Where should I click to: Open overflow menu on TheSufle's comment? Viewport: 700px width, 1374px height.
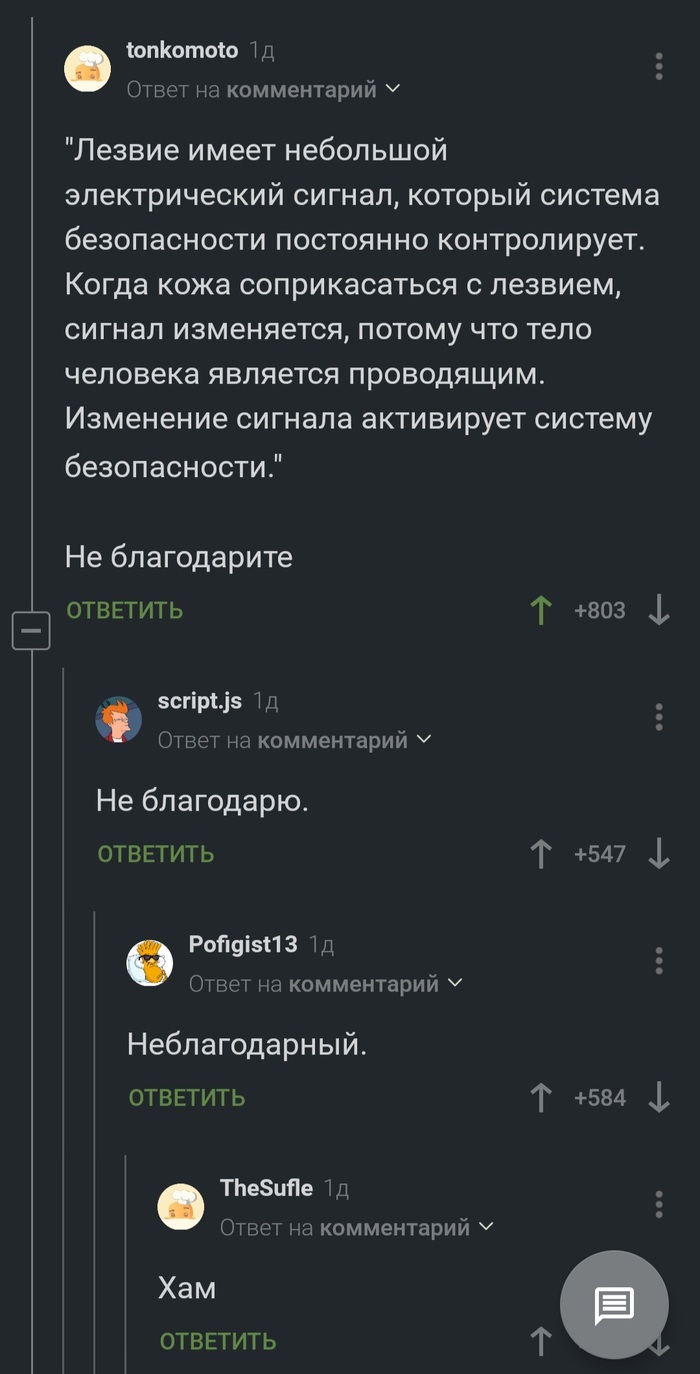click(658, 1205)
